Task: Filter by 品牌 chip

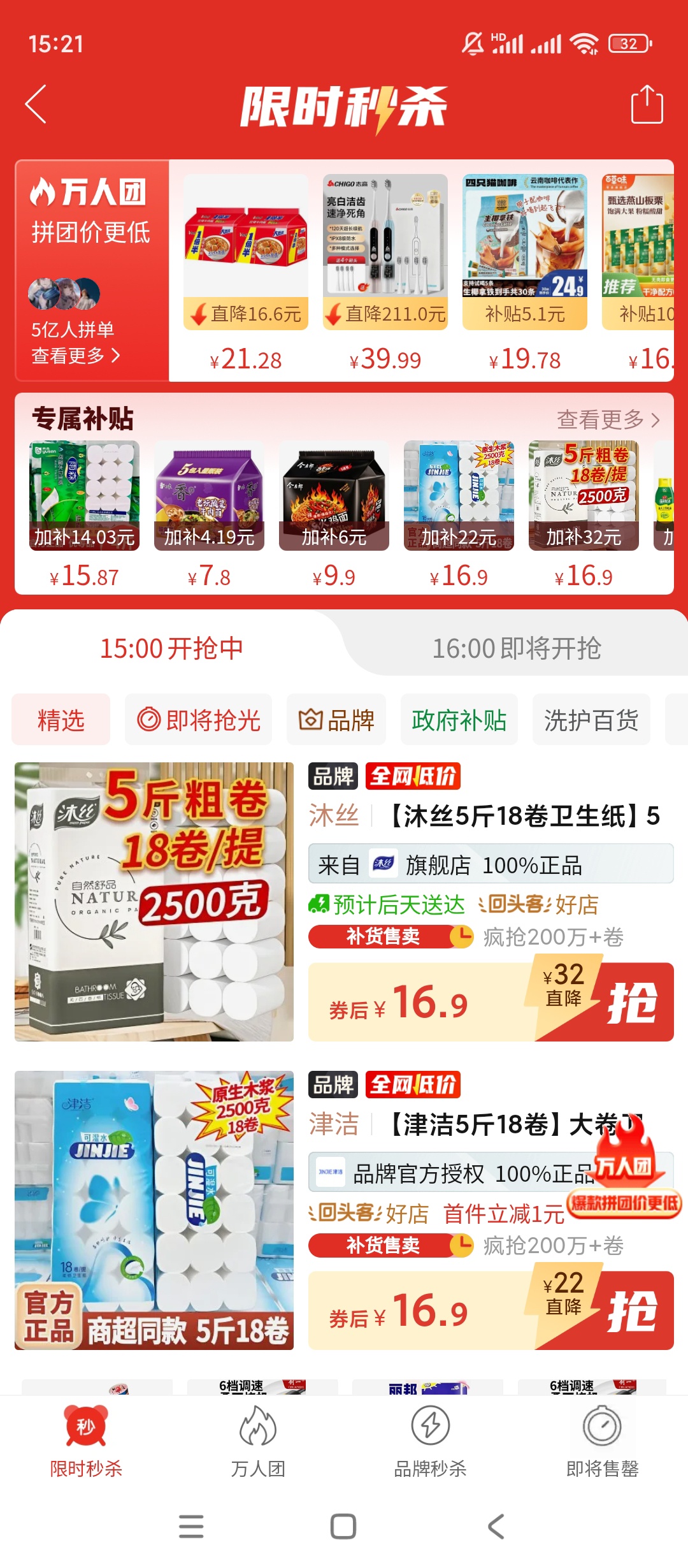Action: 336,720
